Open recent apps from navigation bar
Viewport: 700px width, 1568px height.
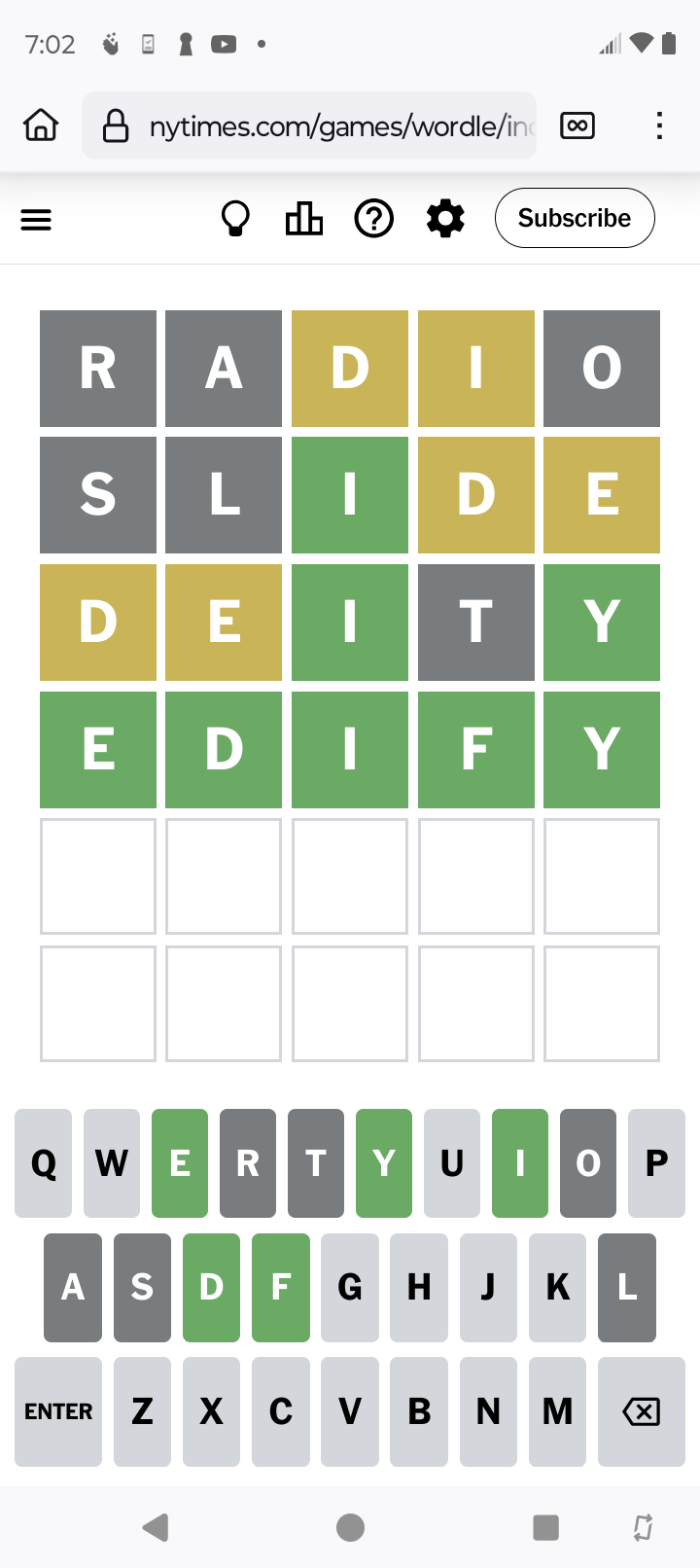(545, 1527)
